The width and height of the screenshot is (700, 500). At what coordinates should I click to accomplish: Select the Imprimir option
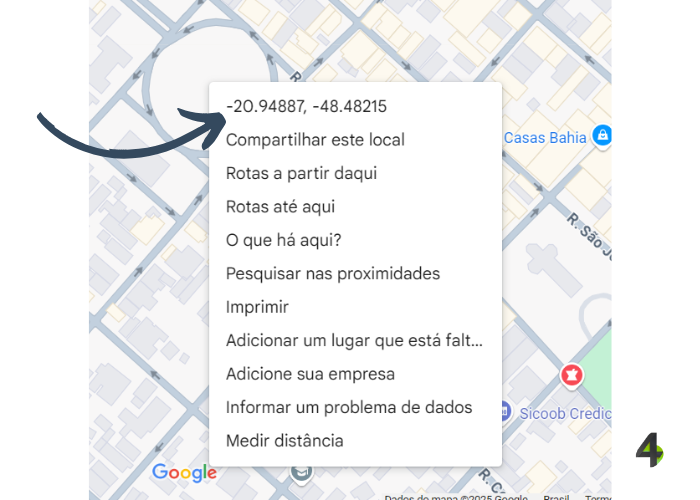[257, 307]
